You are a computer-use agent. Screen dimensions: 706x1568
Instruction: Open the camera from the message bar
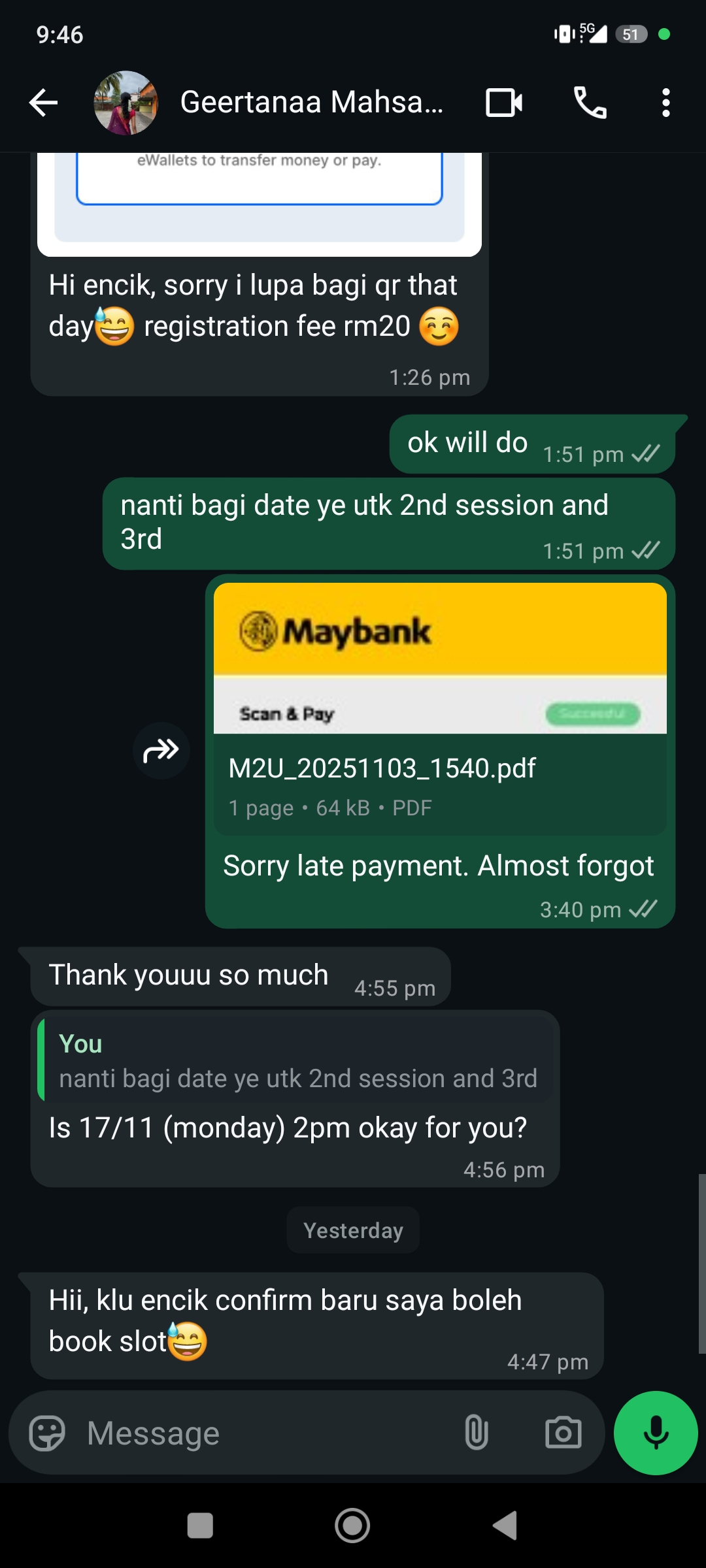(563, 1433)
